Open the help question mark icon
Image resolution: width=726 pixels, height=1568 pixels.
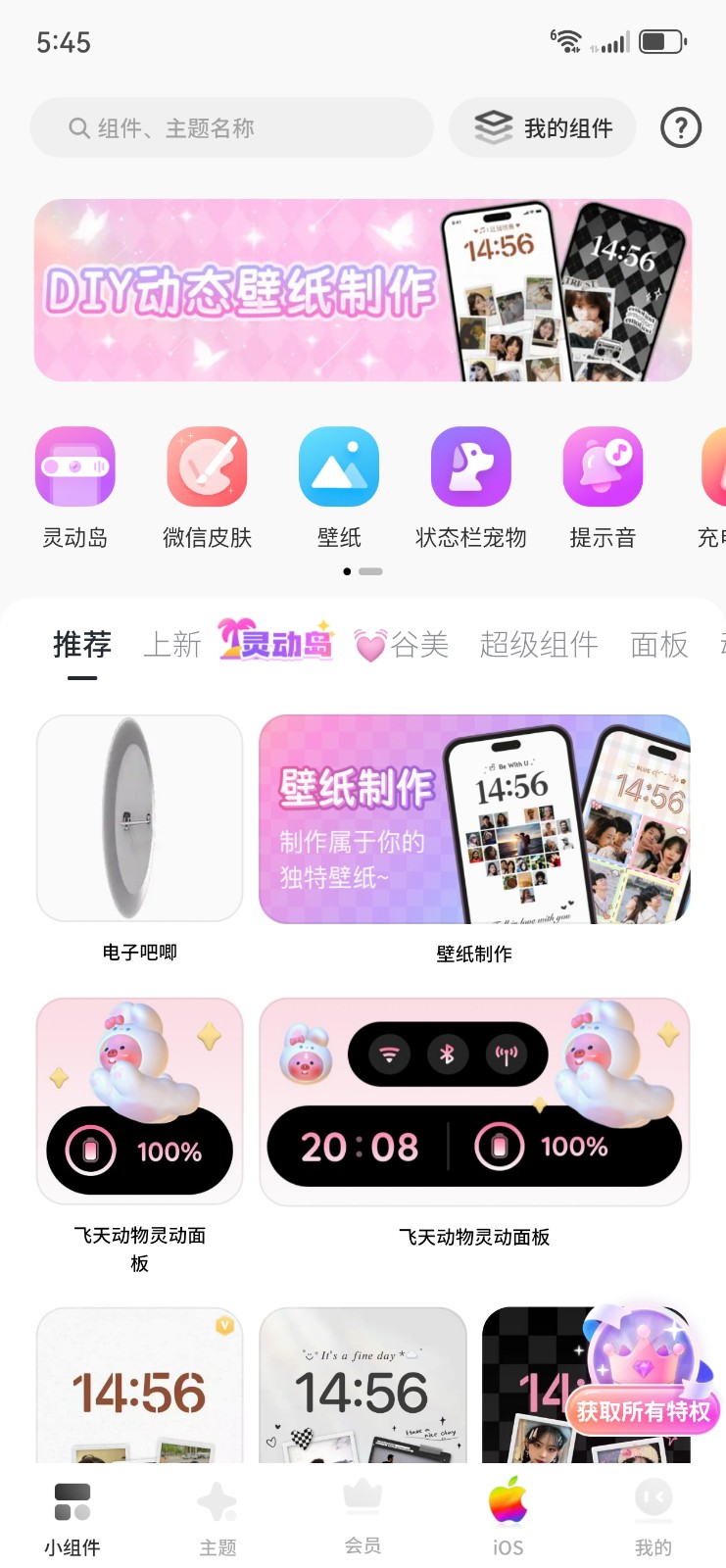click(x=680, y=127)
